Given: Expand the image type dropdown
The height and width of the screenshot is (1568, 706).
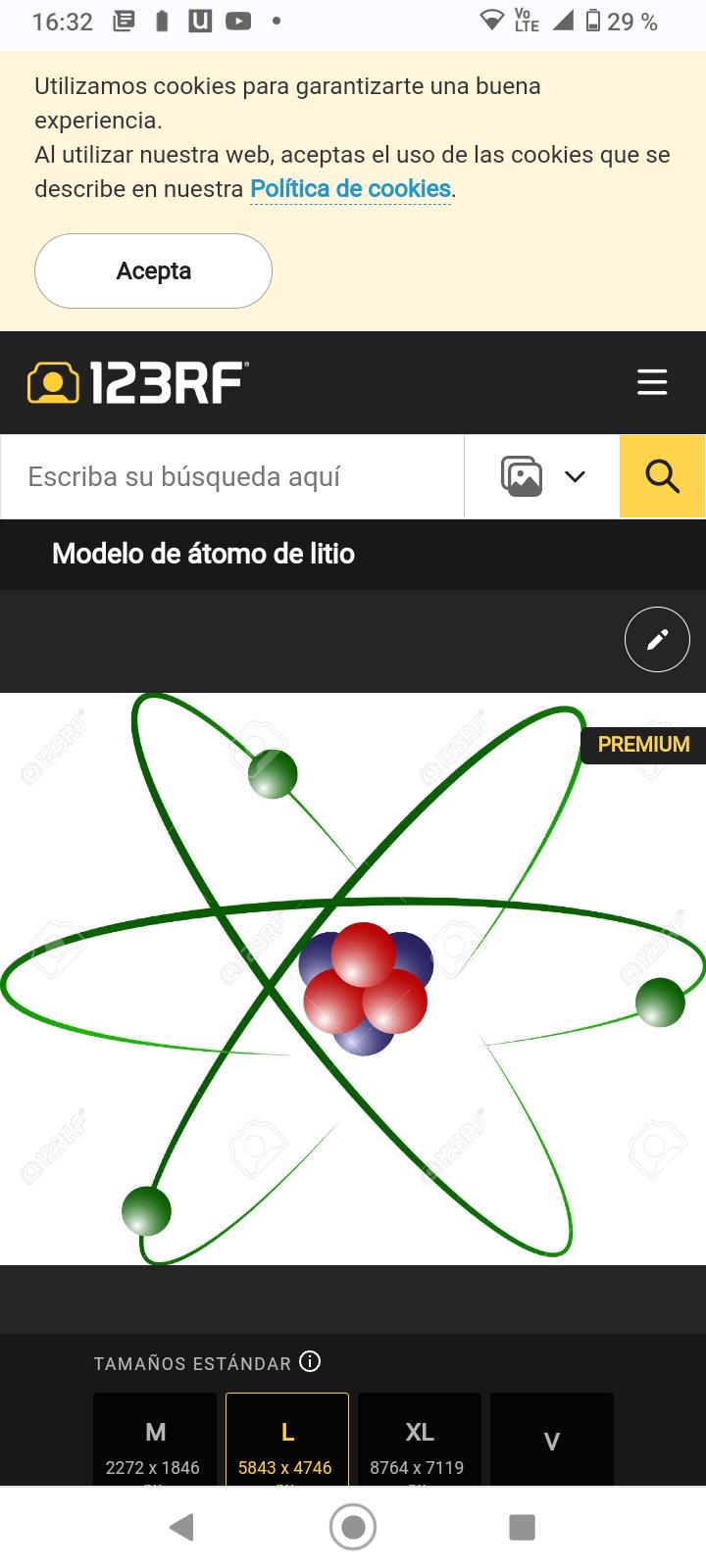Looking at the screenshot, I should 542,477.
